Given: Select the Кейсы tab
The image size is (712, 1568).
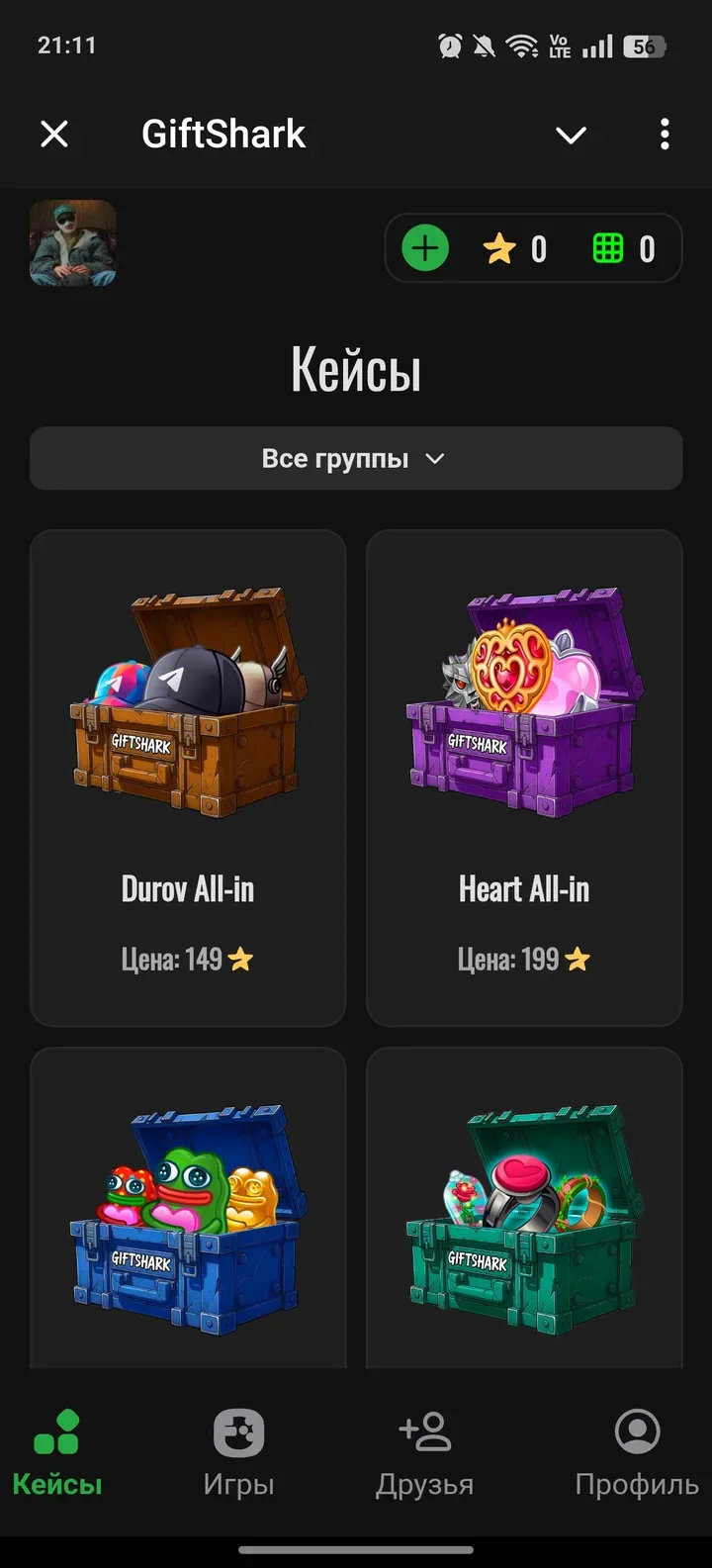Looking at the screenshot, I should [57, 1452].
